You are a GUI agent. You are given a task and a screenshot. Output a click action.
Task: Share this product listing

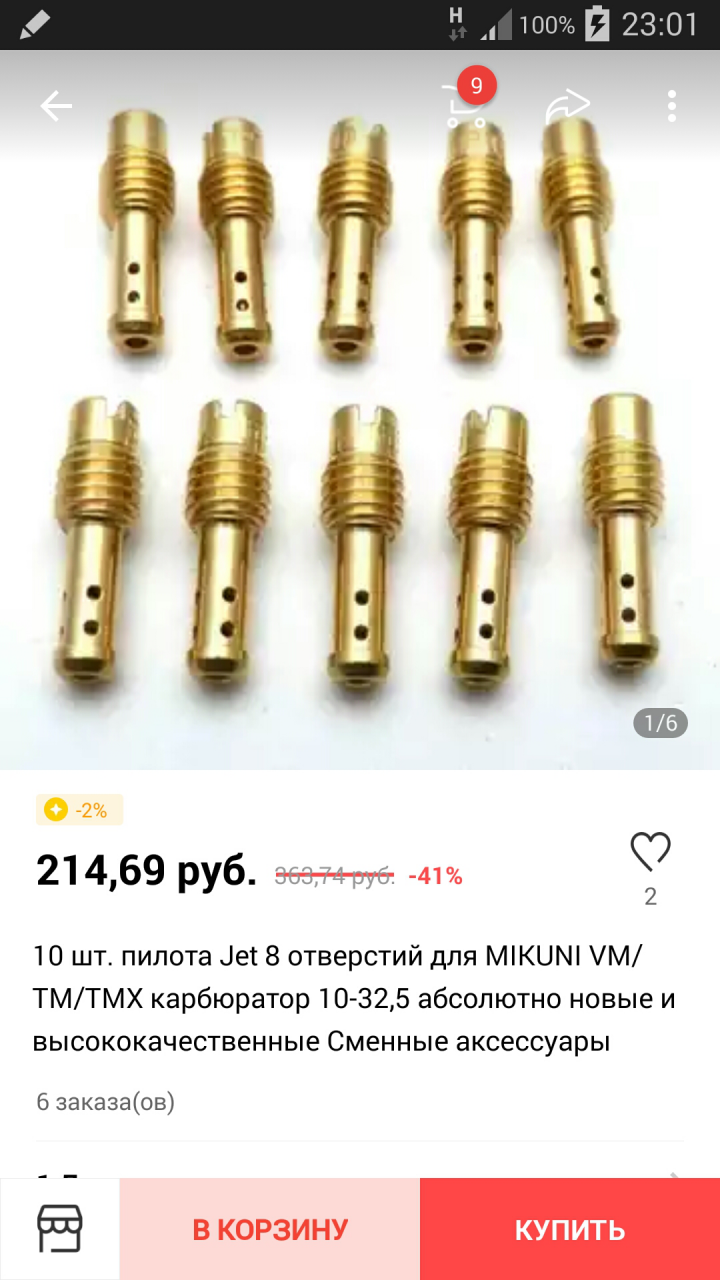(567, 106)
